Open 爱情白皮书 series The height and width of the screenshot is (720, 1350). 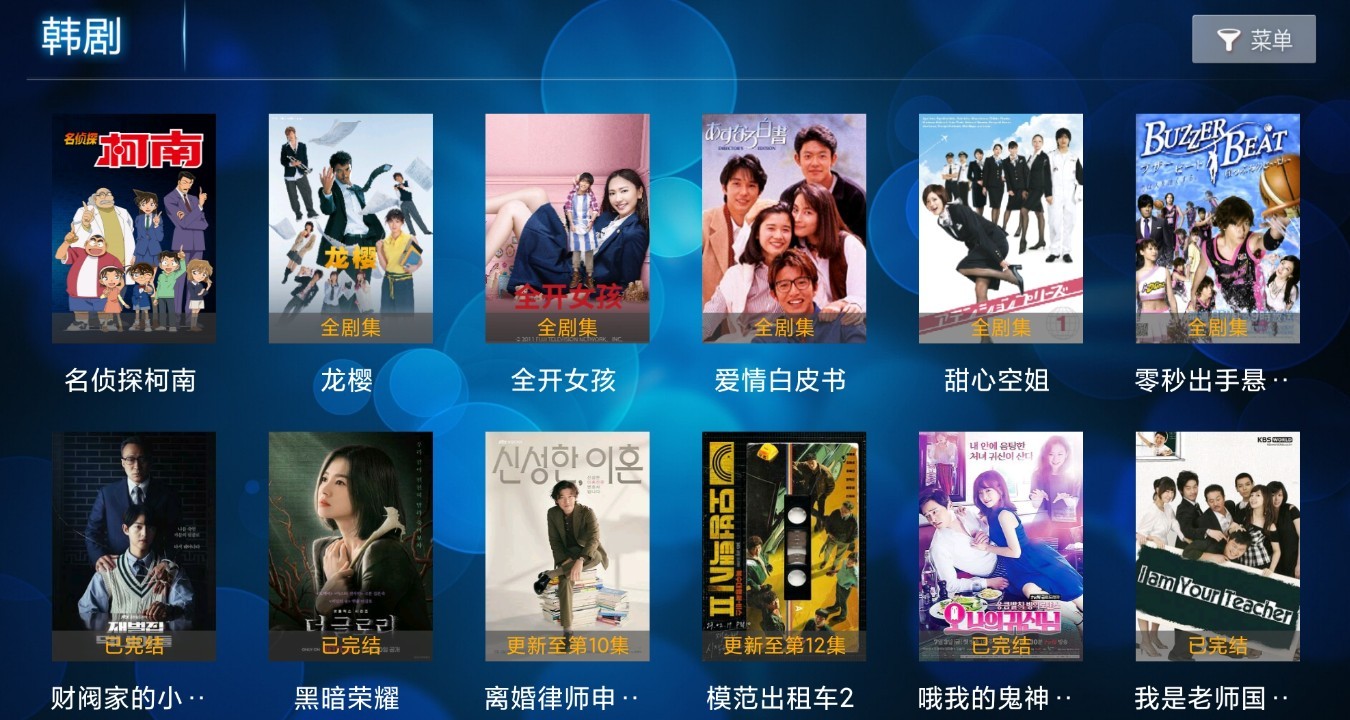pos(784,228)
